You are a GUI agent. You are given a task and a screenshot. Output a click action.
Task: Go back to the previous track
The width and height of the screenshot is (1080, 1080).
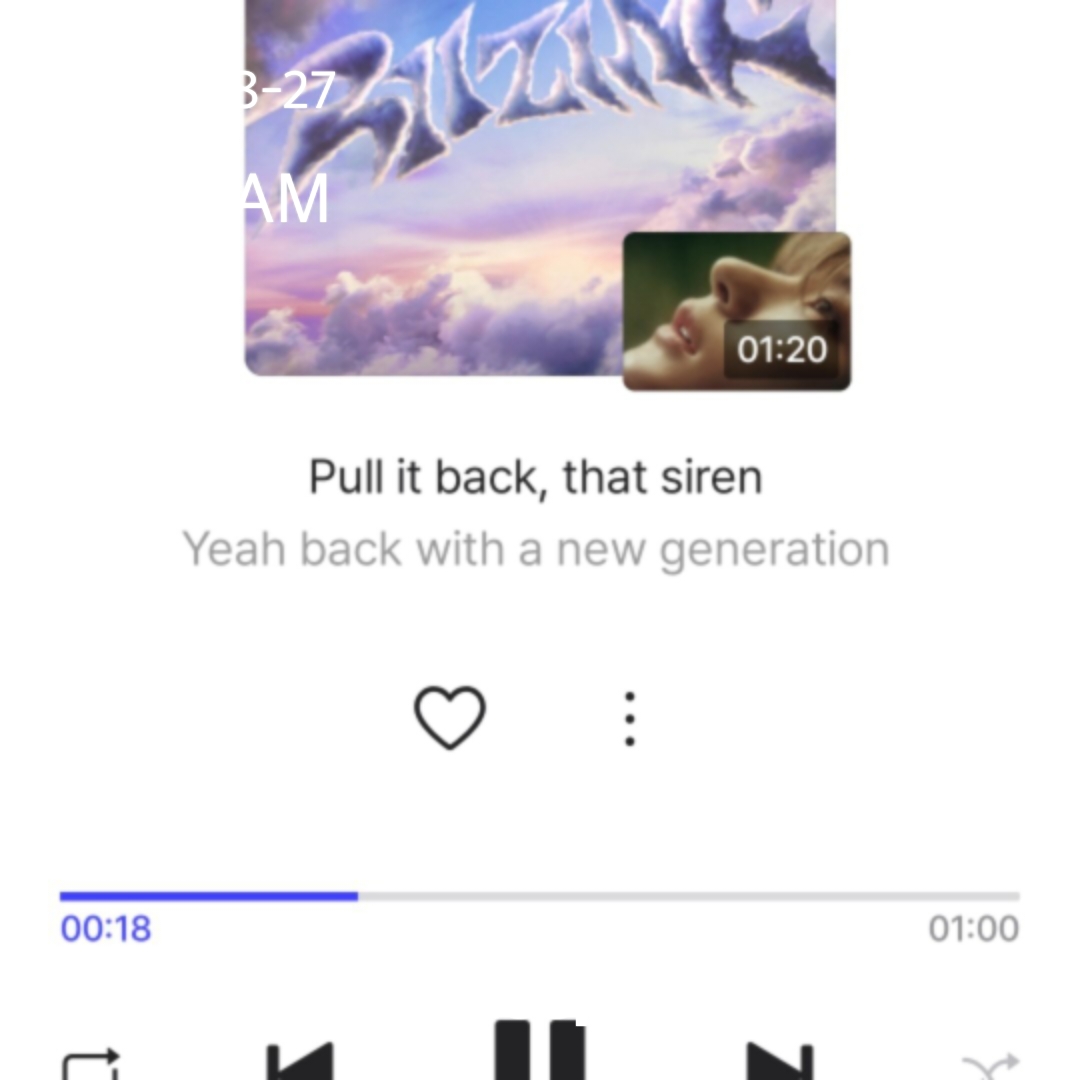coord(300,1061)
